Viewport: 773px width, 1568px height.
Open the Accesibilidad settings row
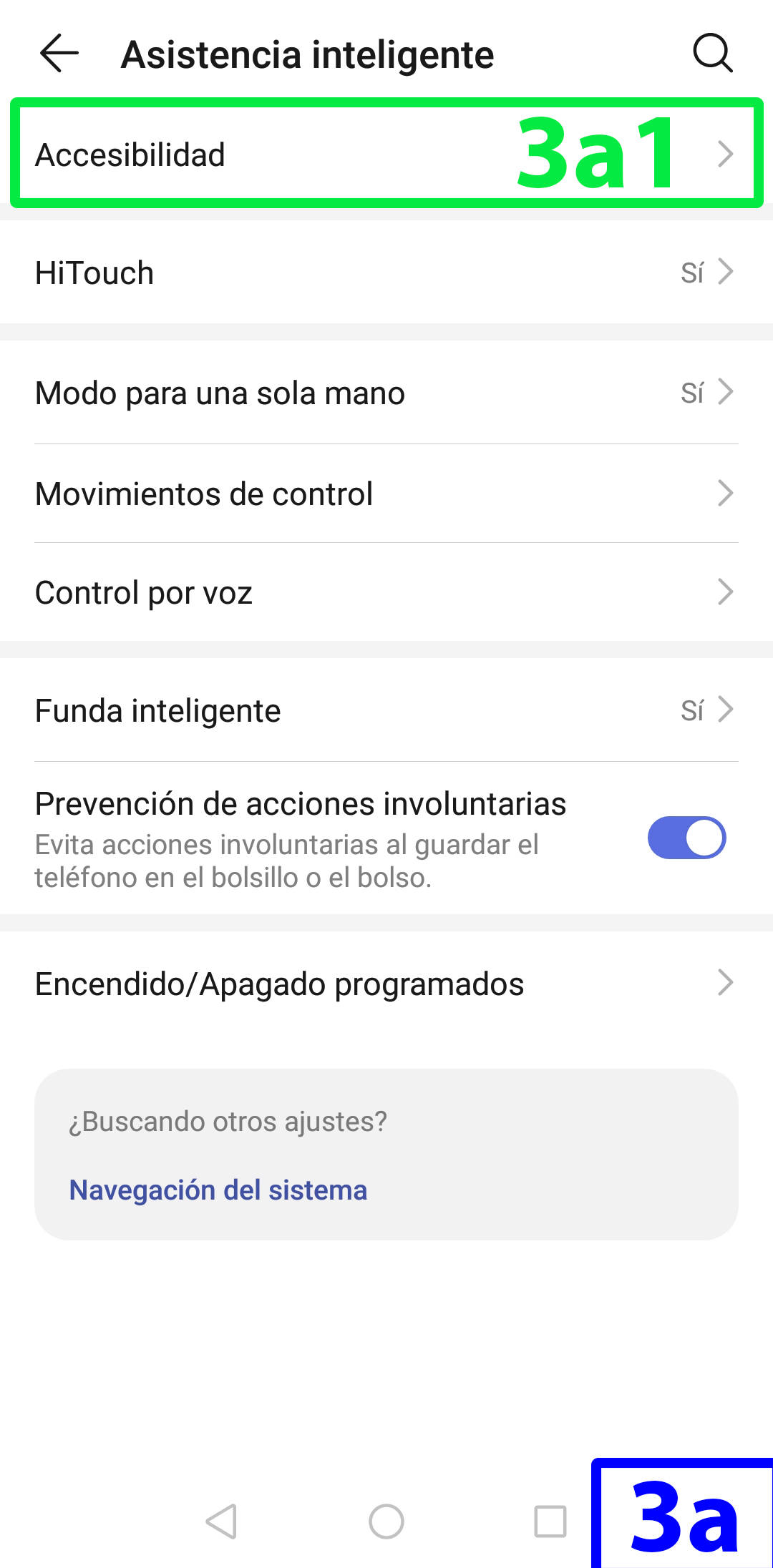click(x=386, y=154)
